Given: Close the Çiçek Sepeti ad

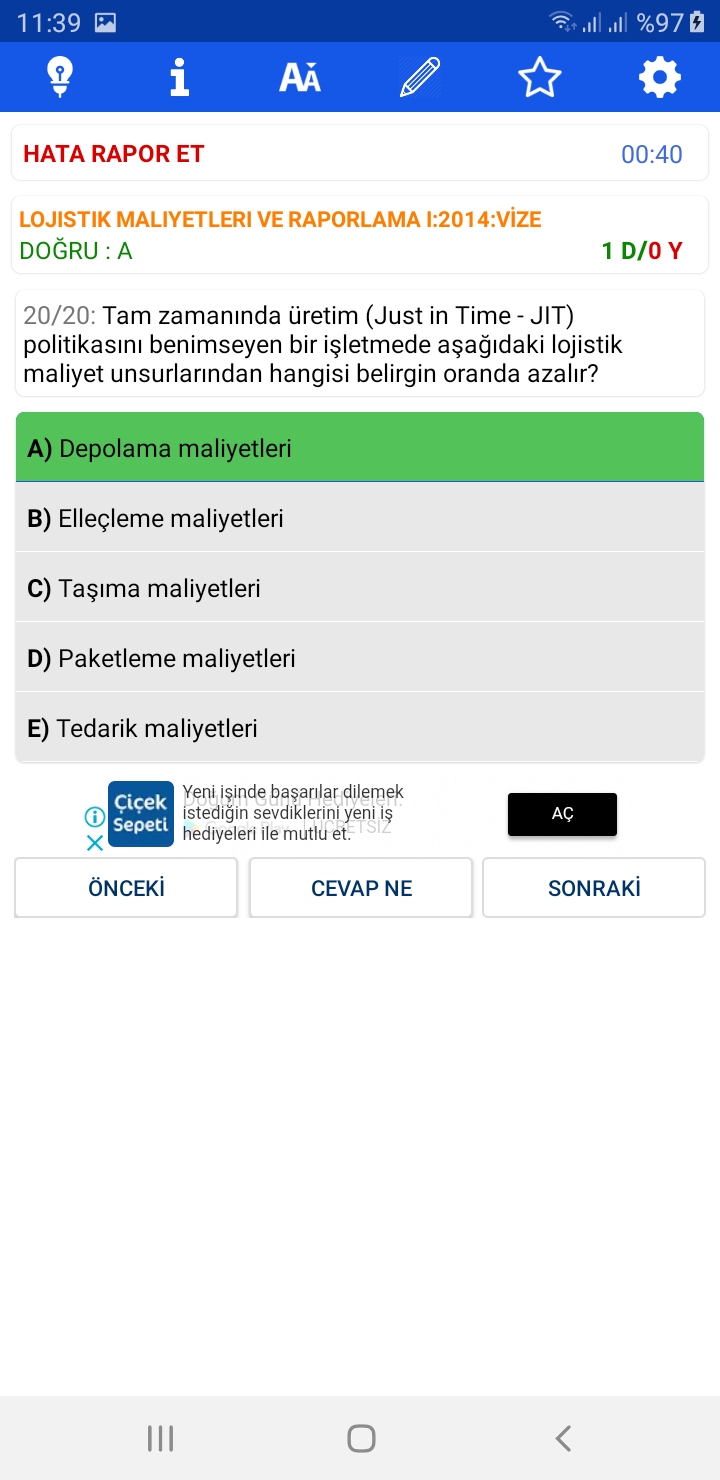Looking at the screenshot, I should pyautogui.click(x=95, y=843).
